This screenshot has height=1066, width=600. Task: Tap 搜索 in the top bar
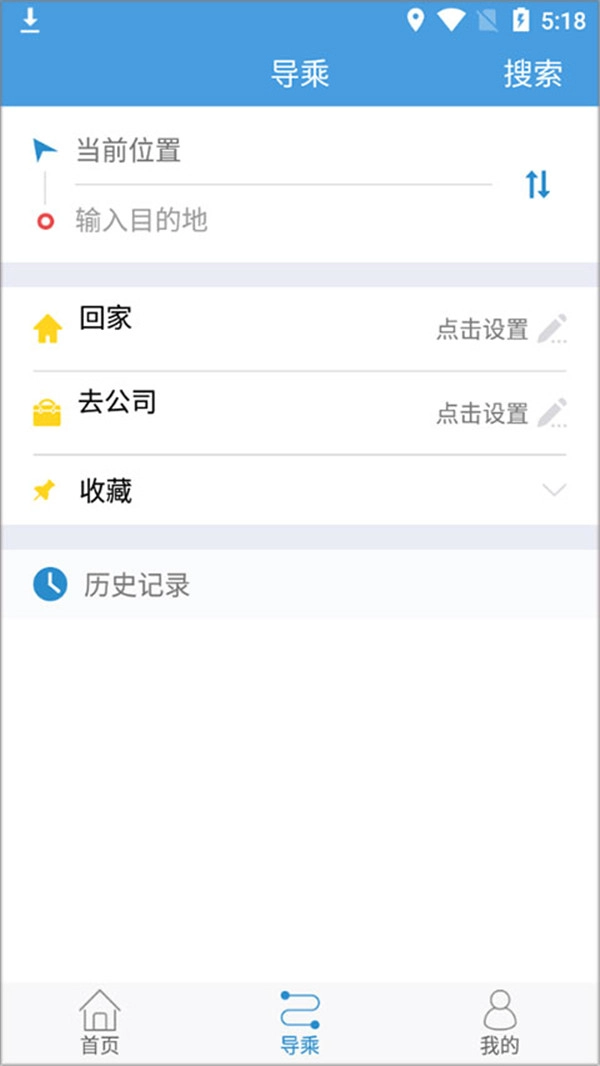tap(533, 73)
